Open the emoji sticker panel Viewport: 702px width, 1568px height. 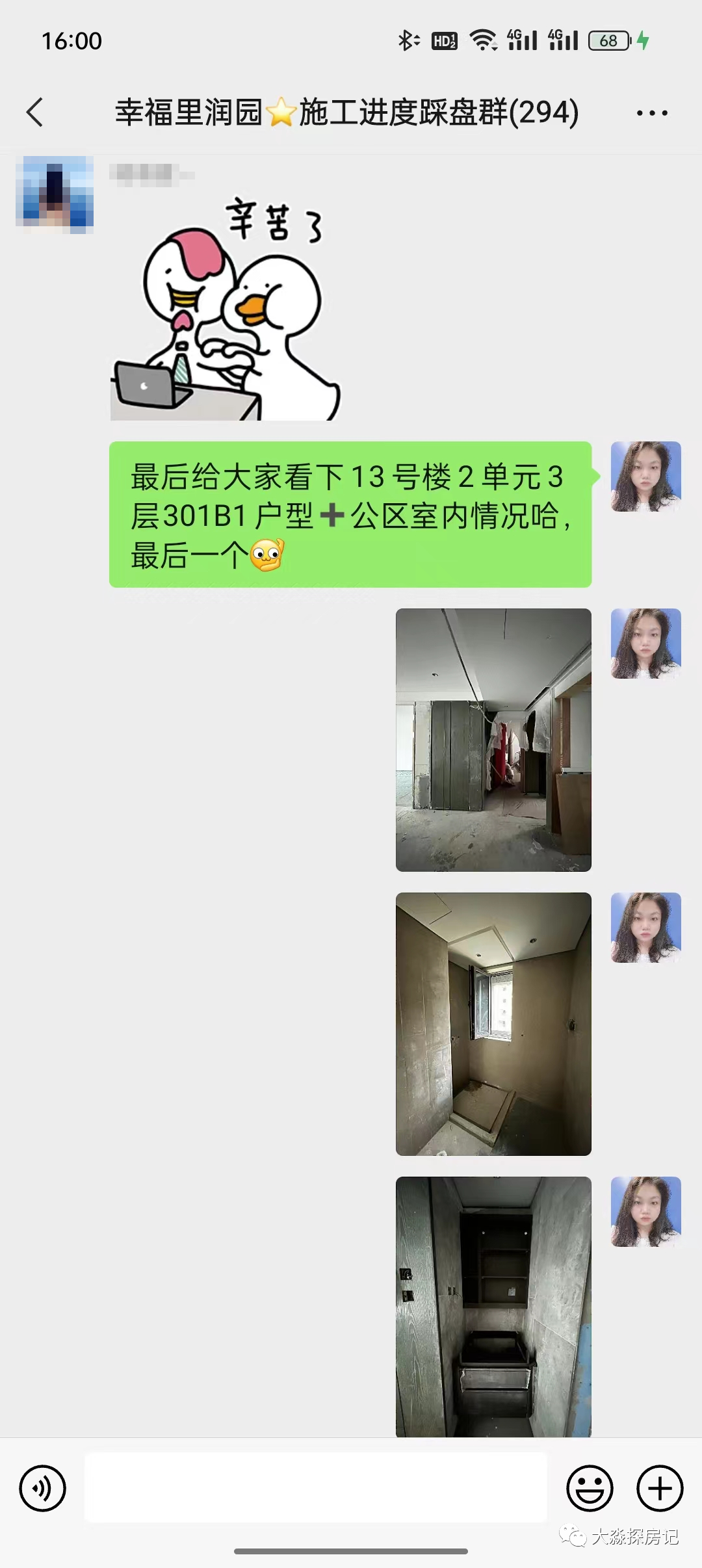(590, 1488)
